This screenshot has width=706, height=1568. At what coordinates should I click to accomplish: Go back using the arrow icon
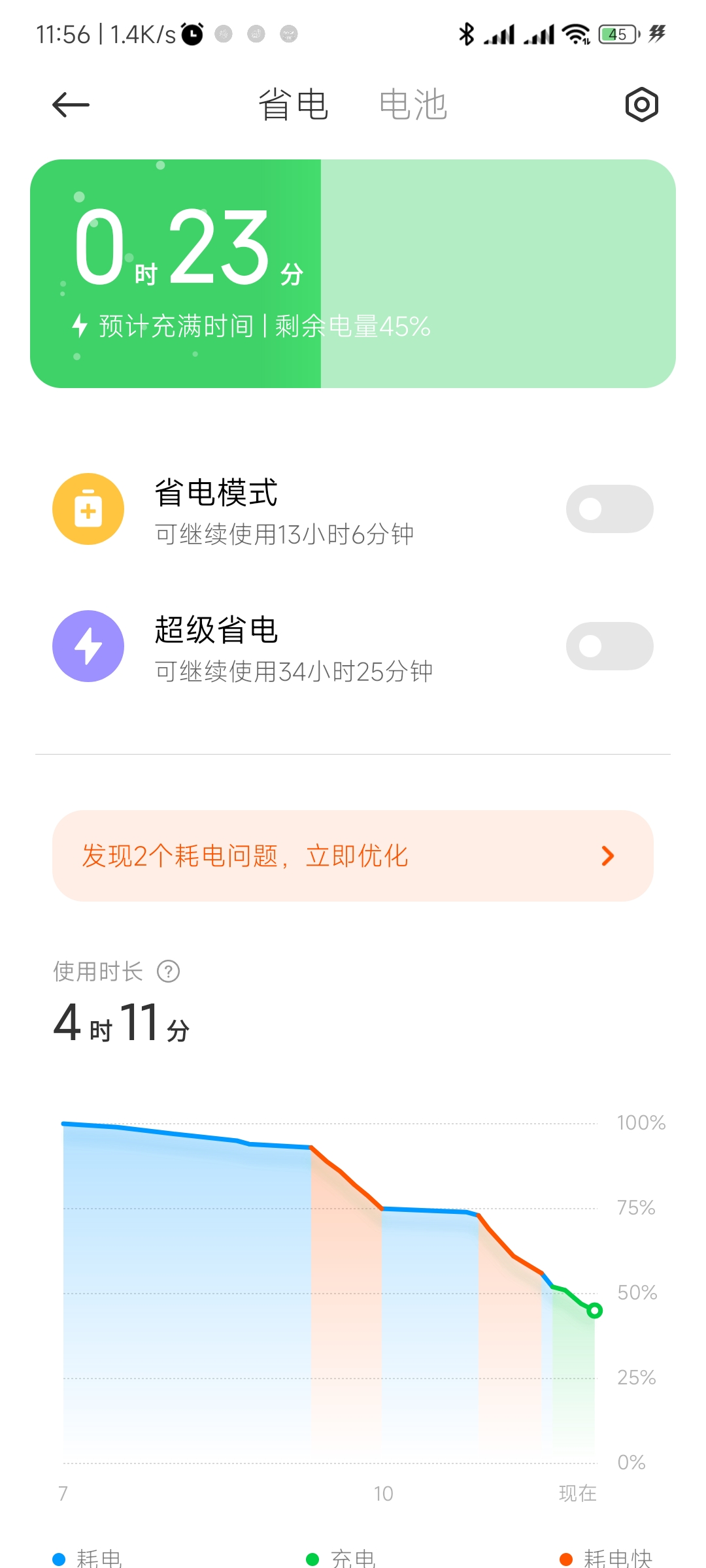tap(71, 105)
